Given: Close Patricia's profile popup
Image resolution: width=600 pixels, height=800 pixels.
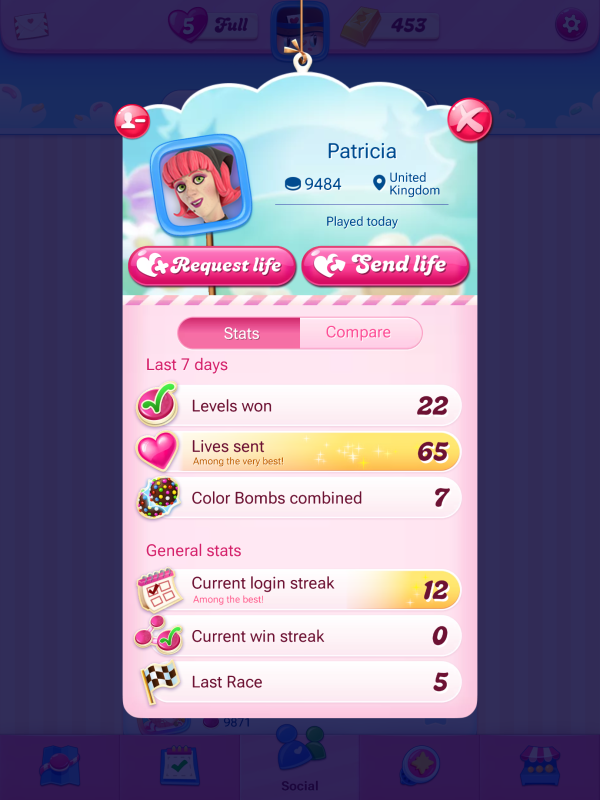Looking at the screenshot, I should pyautogui.click(x=468, y=120).
